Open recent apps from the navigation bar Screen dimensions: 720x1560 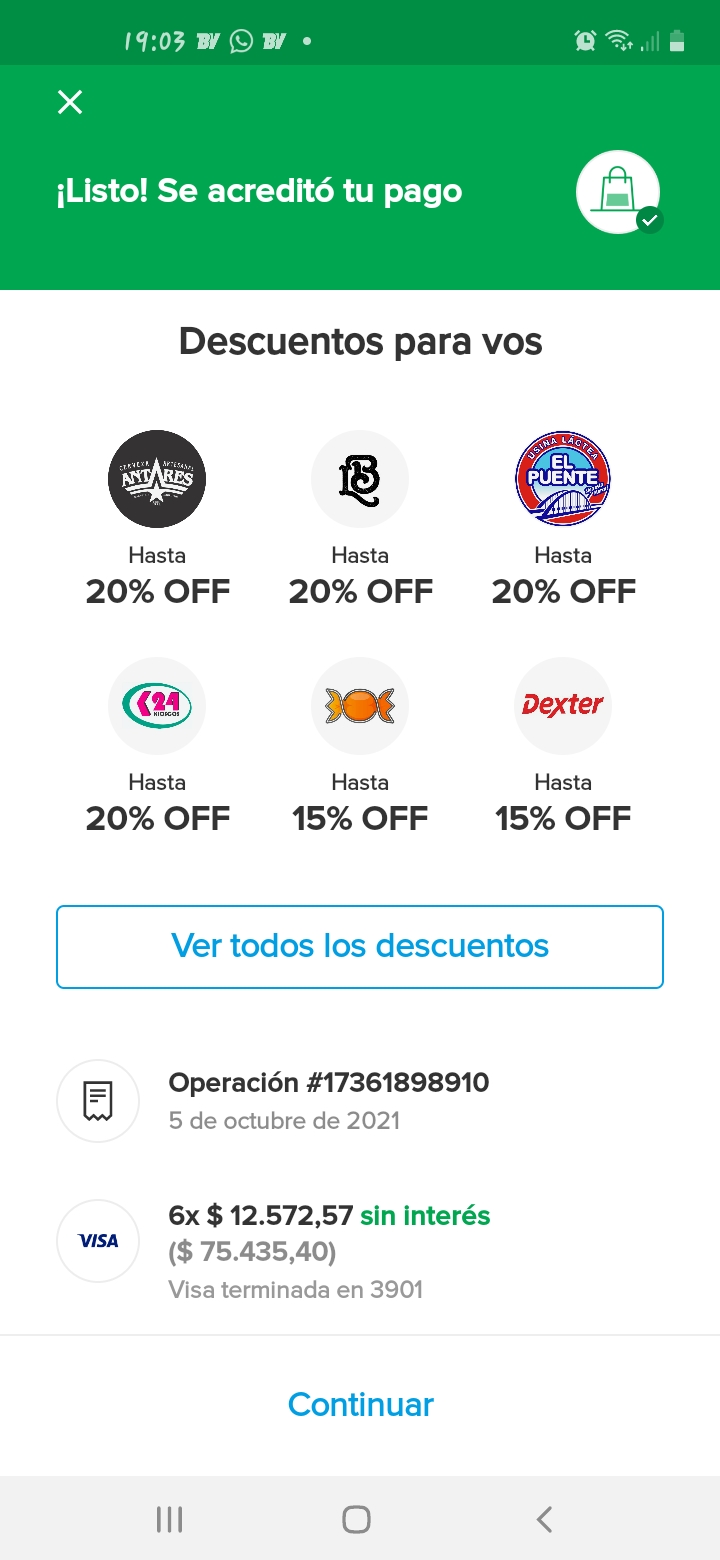click(170, 1520)
